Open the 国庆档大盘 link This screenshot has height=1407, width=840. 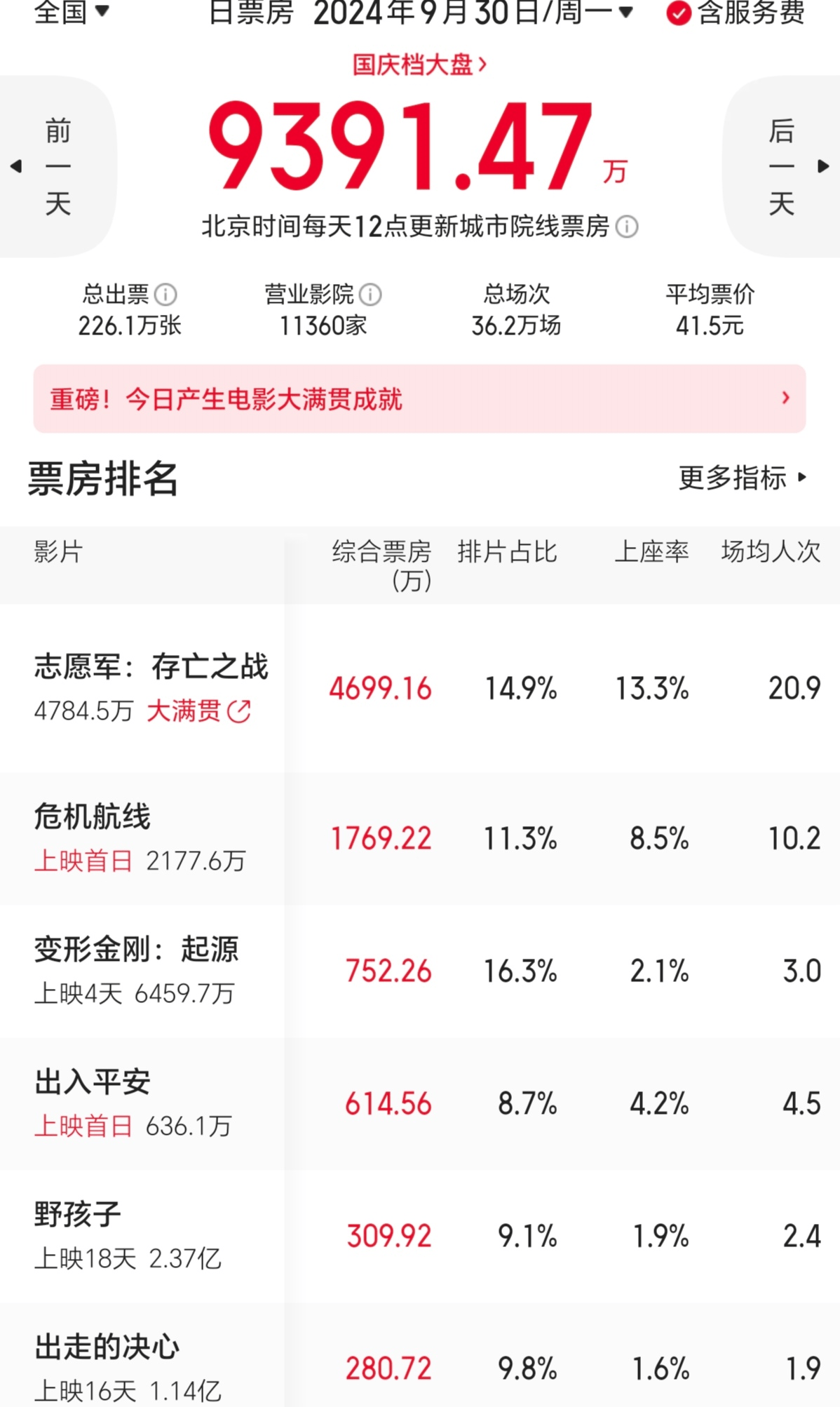point(419,65)
